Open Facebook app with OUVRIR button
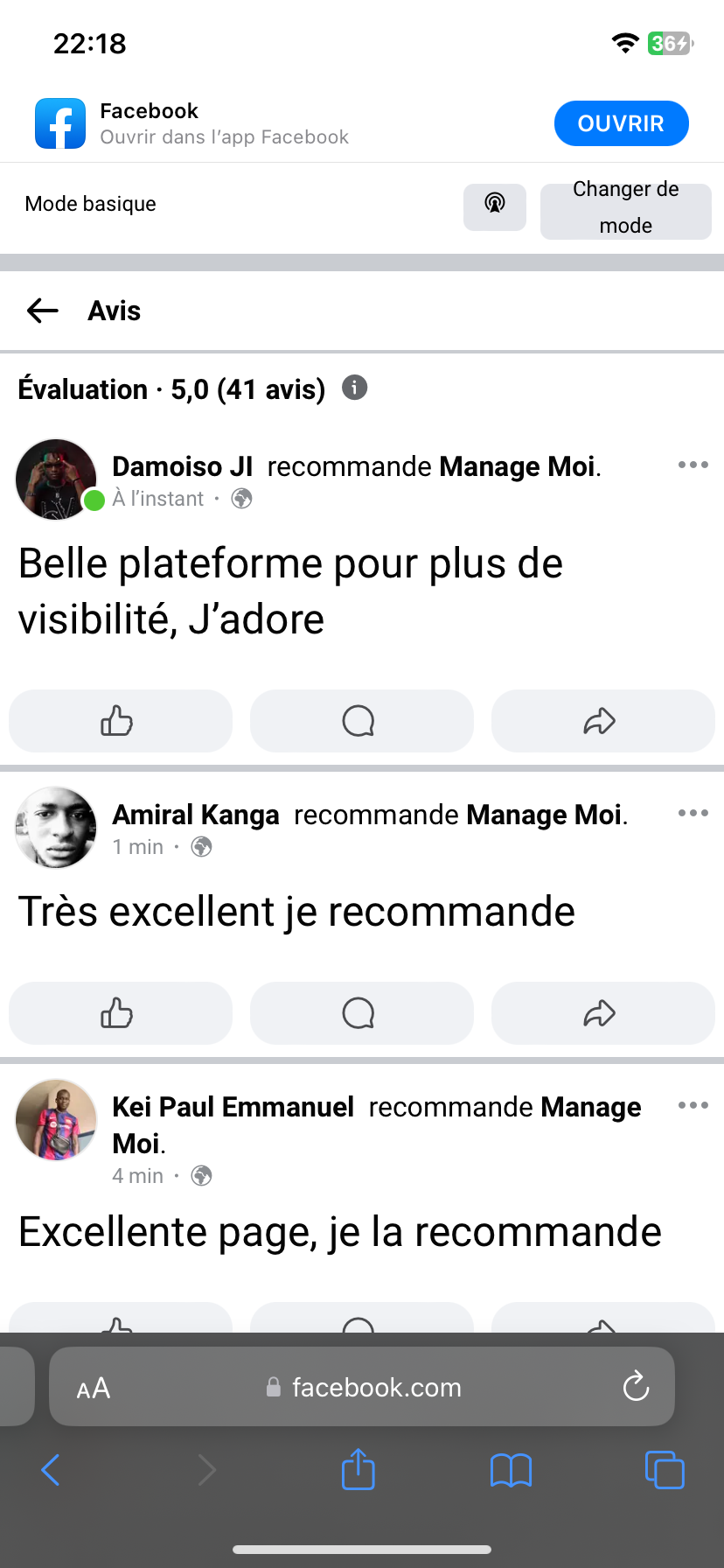Image resolution: width=724 pixels, height=1568 pixels. (621, 123)
